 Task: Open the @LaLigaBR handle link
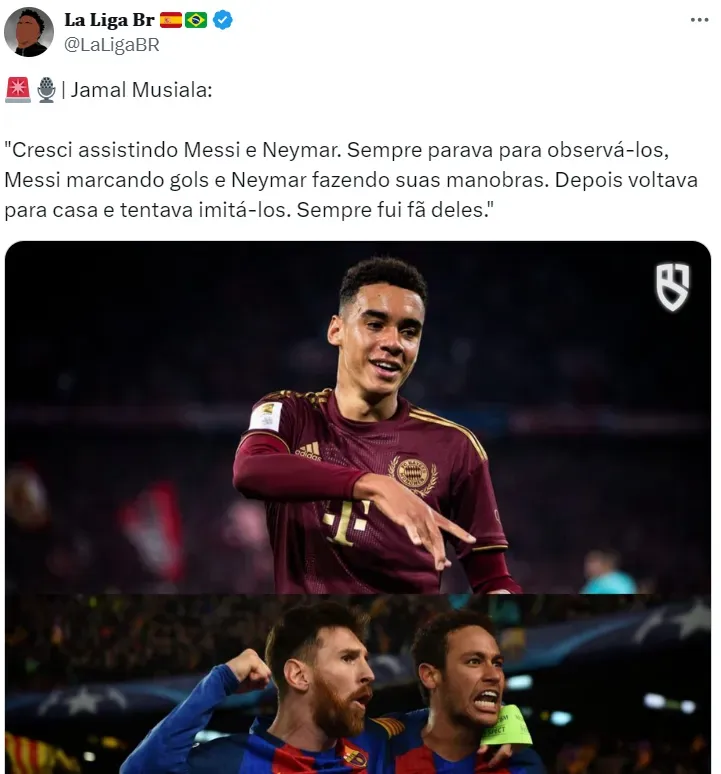[x=112, y=44]
